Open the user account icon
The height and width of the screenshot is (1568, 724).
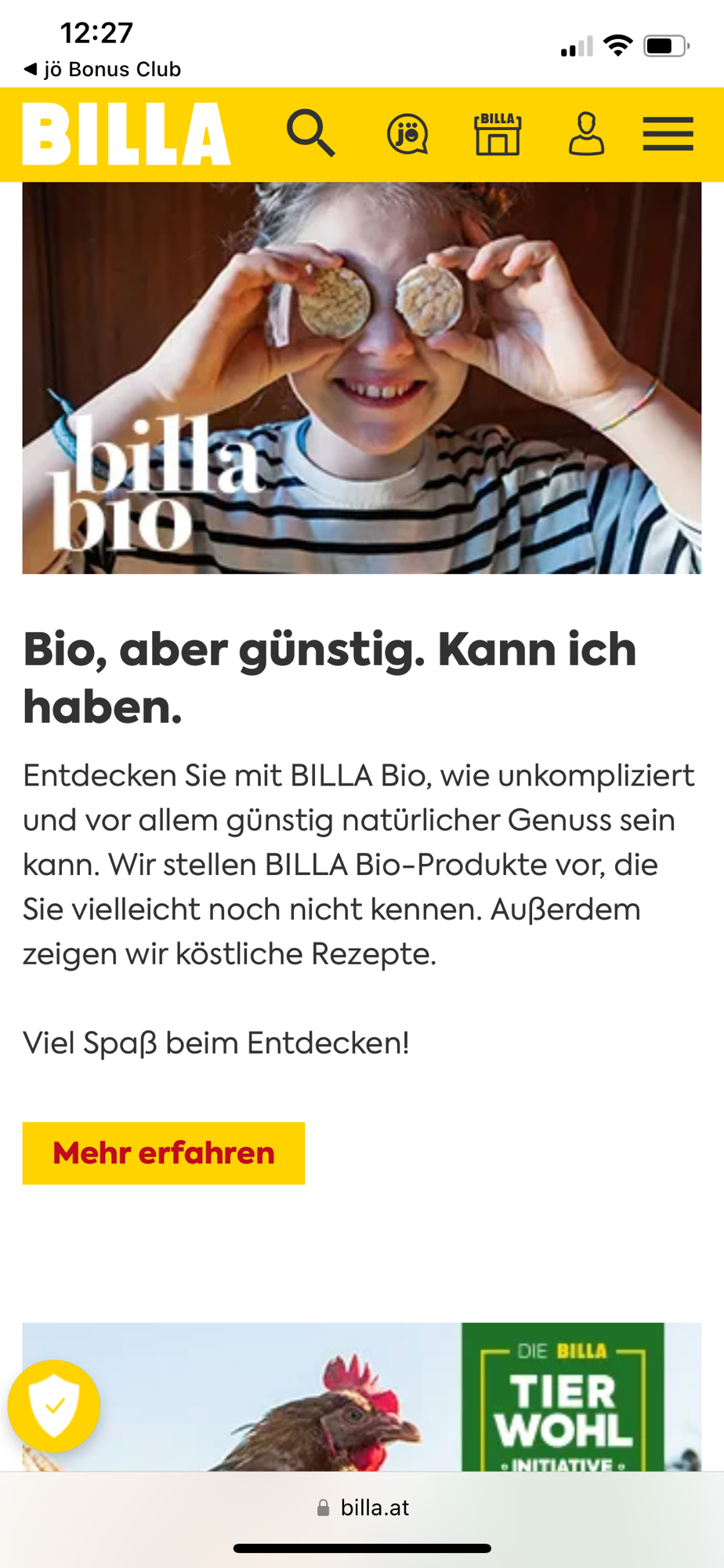tap(586, 134)
